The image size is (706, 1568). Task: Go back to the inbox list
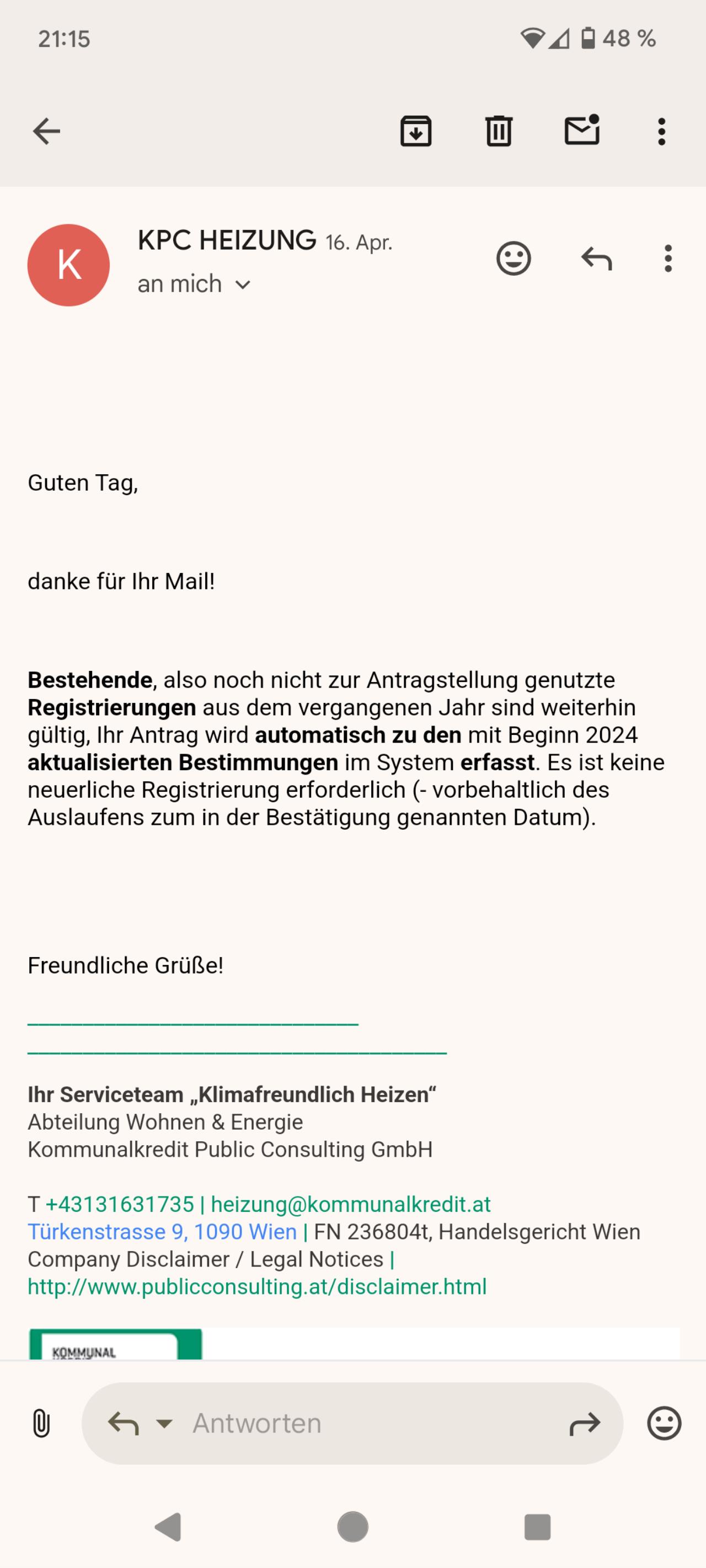click(46, 131)
